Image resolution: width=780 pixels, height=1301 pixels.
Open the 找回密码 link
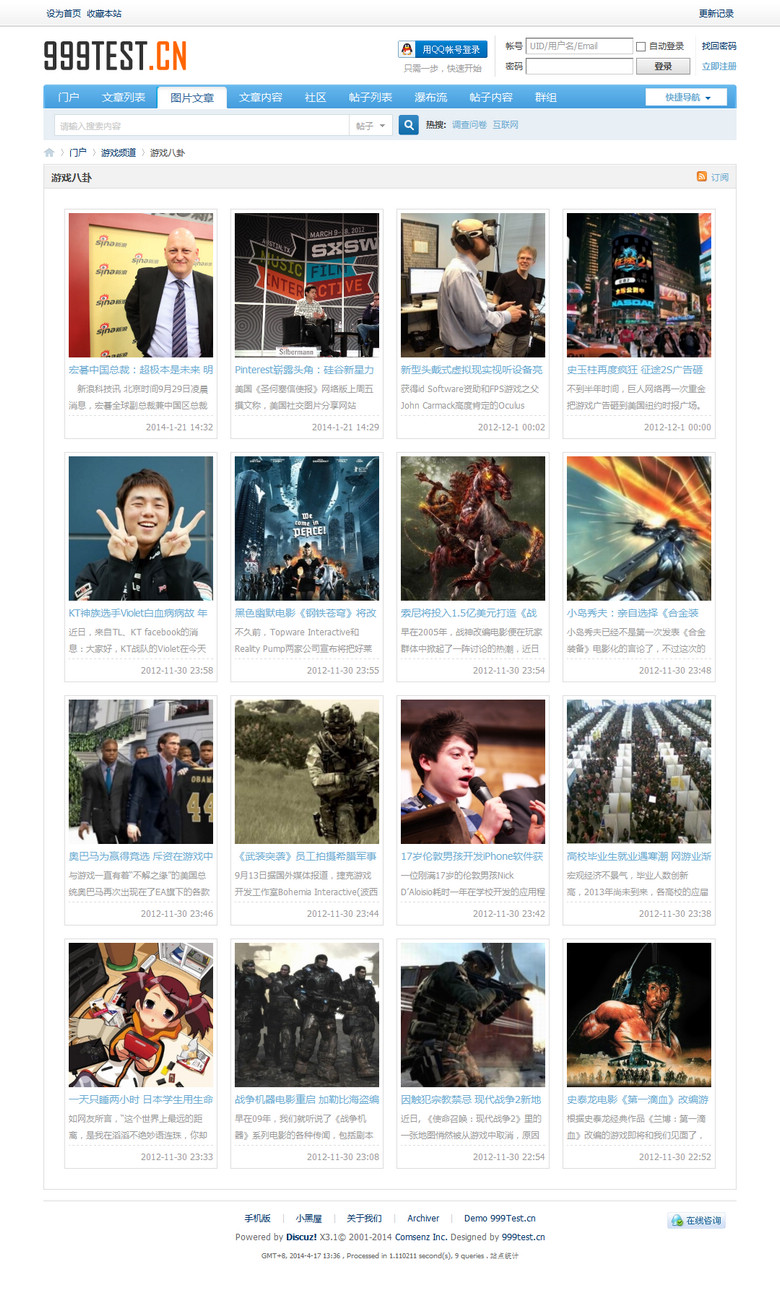718,46
